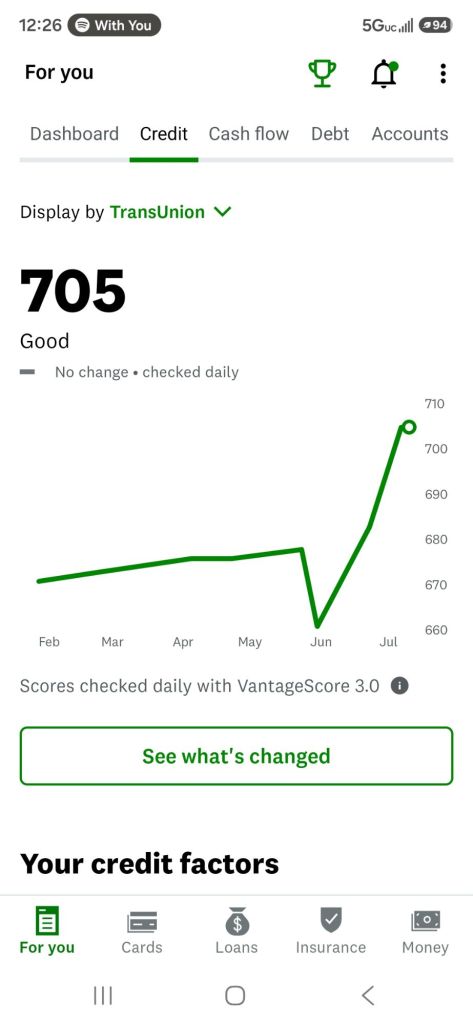Tap the VantageScore 3.0 info icon

pos(399,686)
